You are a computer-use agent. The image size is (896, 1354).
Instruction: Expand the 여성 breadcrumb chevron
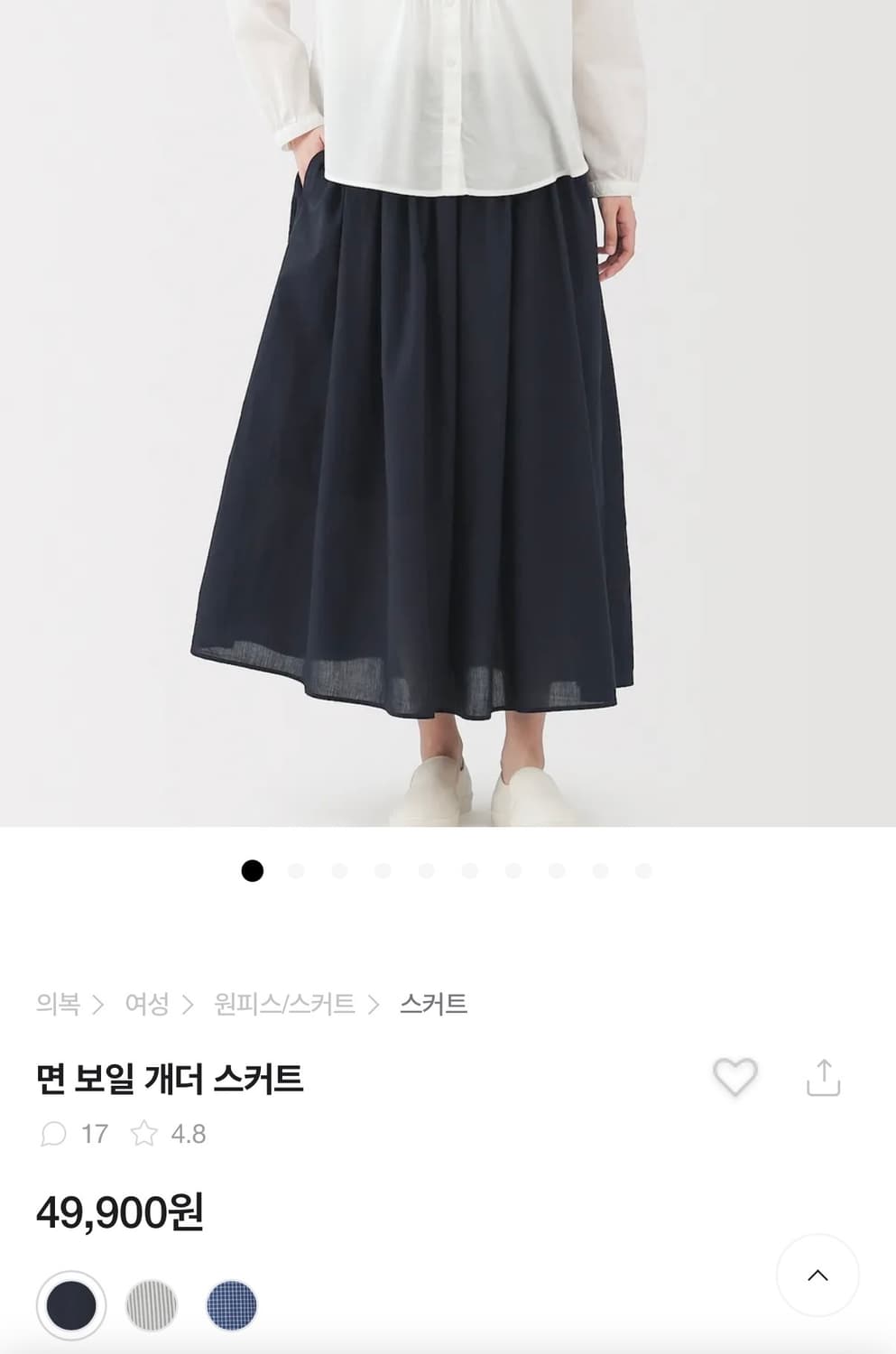(x=191, y=1001)
